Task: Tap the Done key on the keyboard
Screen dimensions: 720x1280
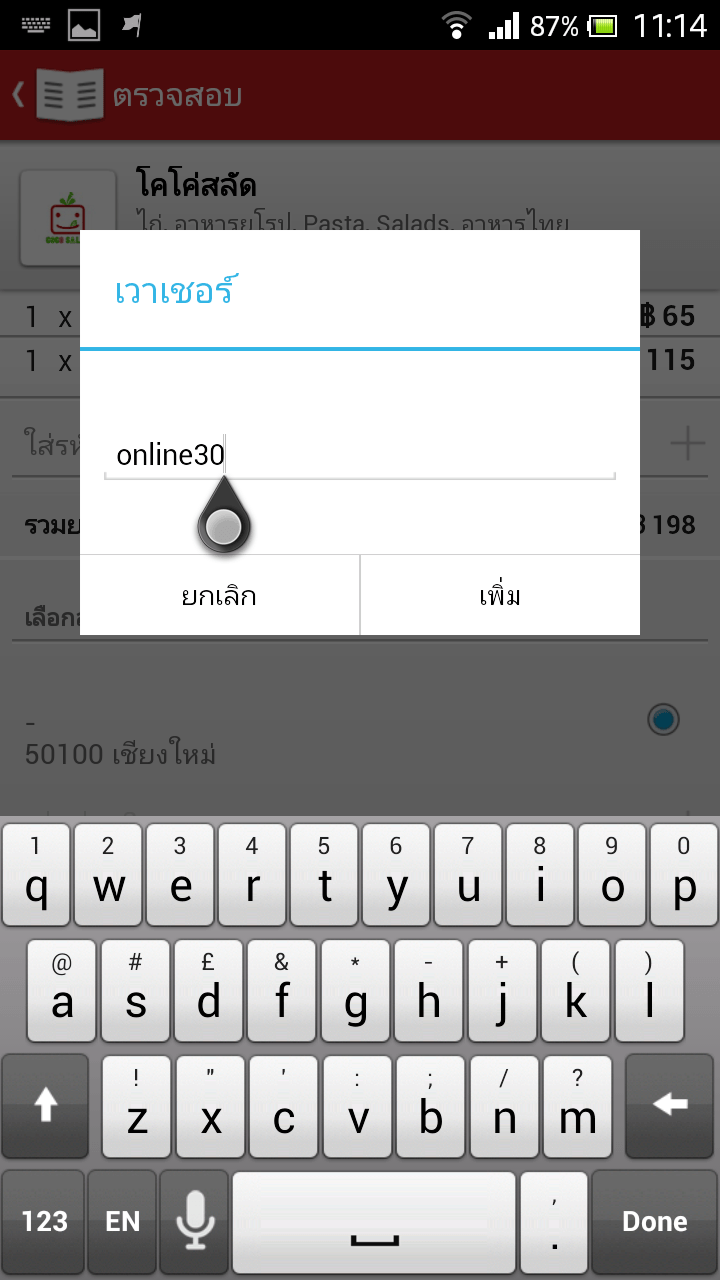Action: coord(655,1221)
